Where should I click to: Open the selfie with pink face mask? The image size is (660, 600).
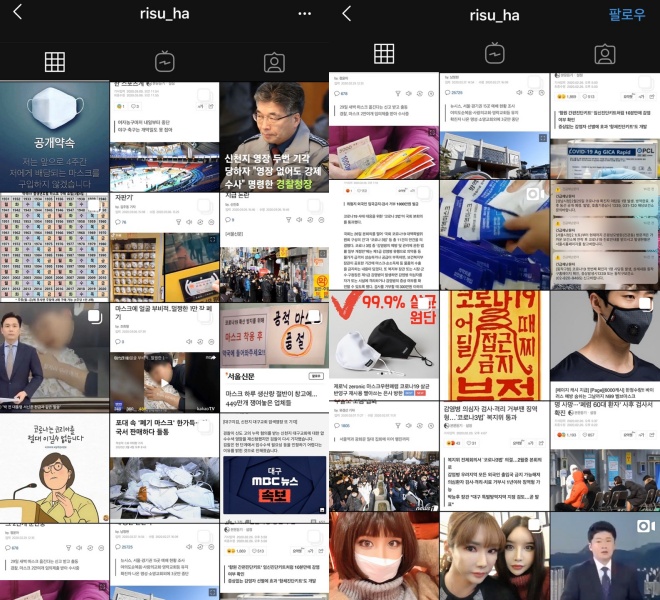[384, 556]
